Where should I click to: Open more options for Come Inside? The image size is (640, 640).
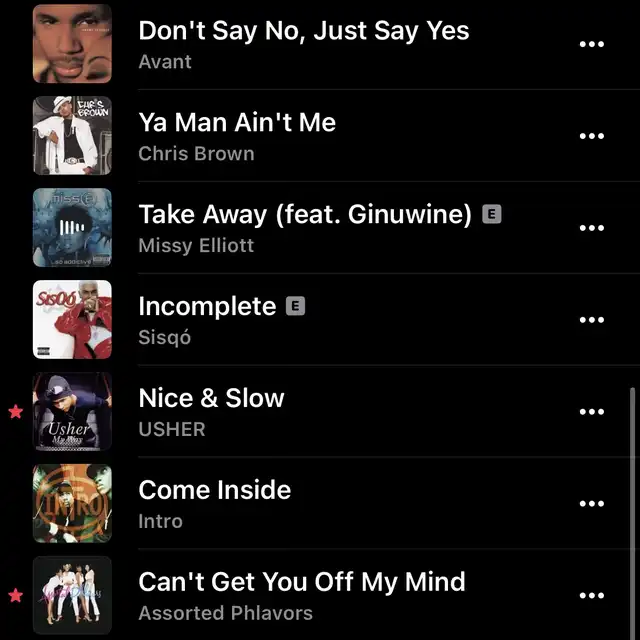click(592, 504)
